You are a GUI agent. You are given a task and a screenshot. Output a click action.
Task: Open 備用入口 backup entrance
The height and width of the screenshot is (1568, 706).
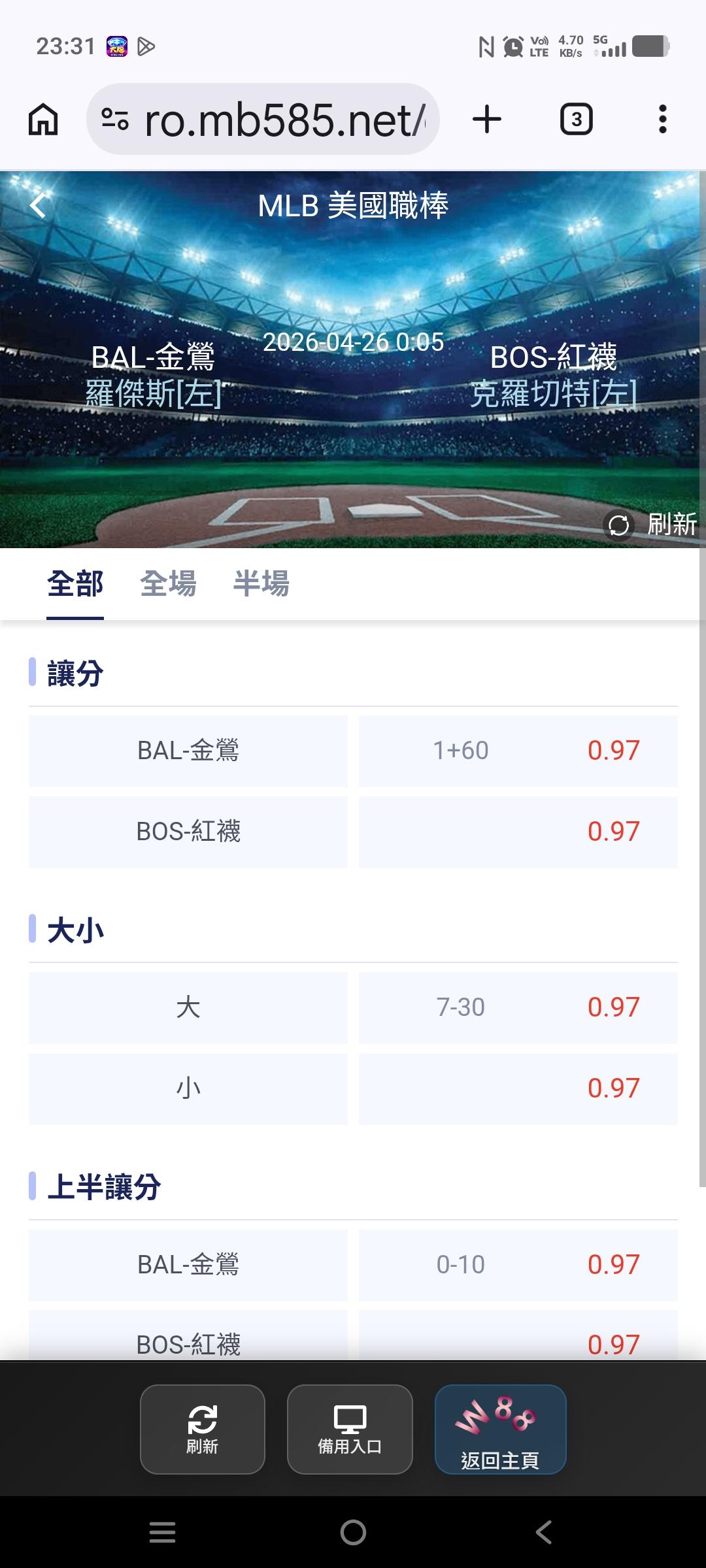pyautogui.click(x=350, y=1429)
